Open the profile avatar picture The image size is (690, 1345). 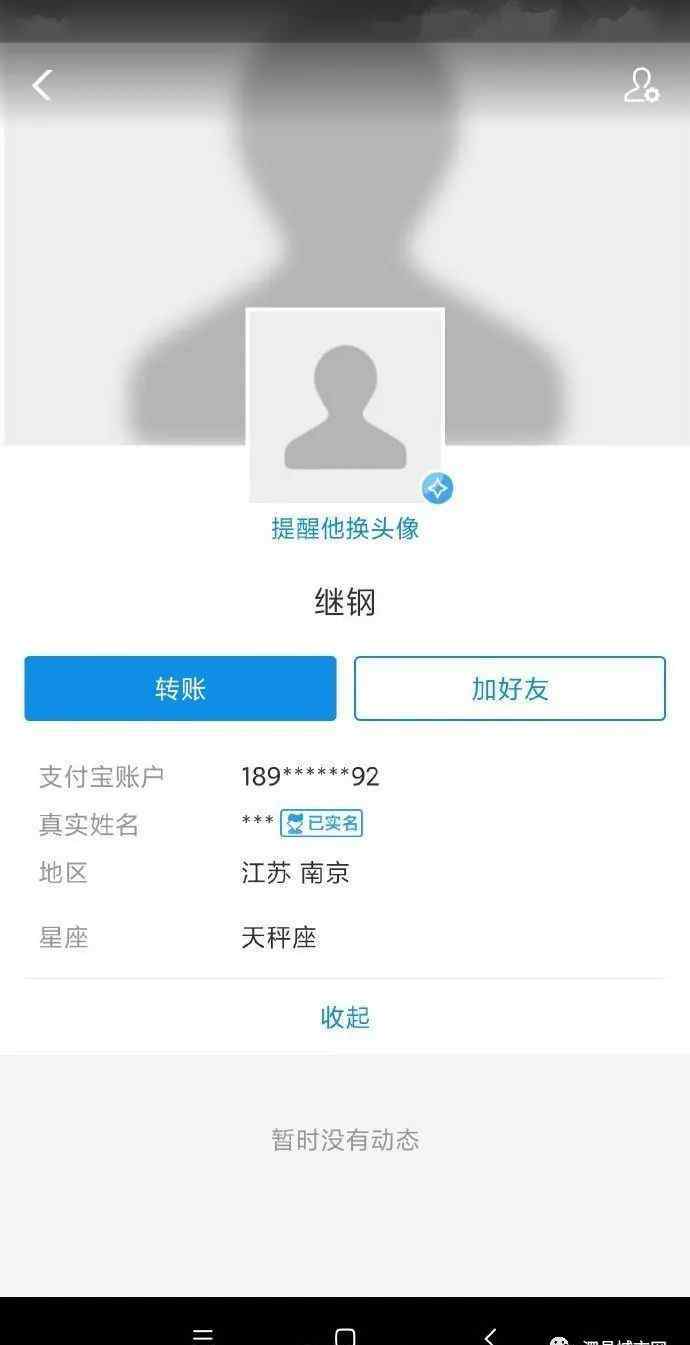pyautogui.click(x=345, y=406)
